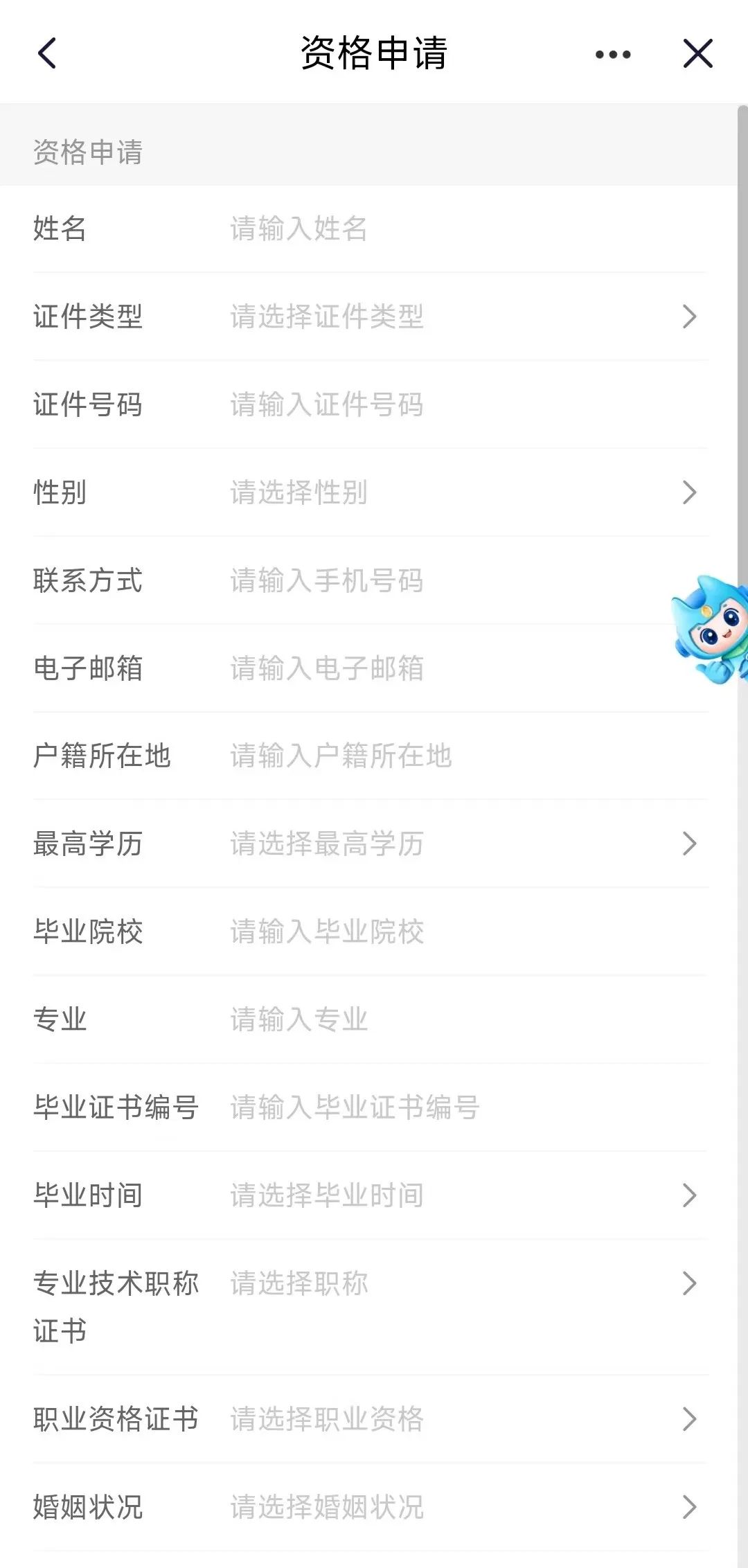This screenshot has height=1568, width=748.
Task: Tap the 毕业证书编号 input field
Action: pos(457,1107)
